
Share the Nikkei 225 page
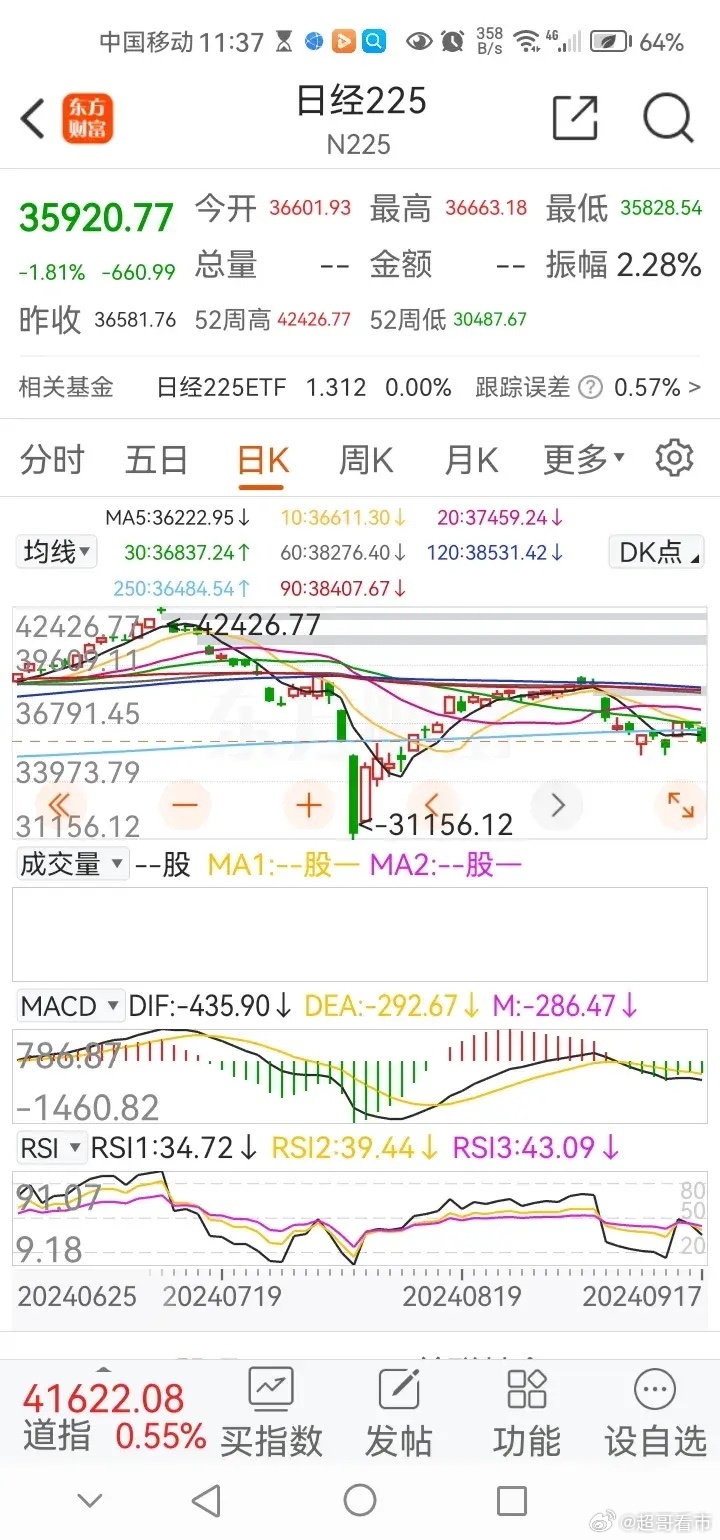click(x=575, y=119)
